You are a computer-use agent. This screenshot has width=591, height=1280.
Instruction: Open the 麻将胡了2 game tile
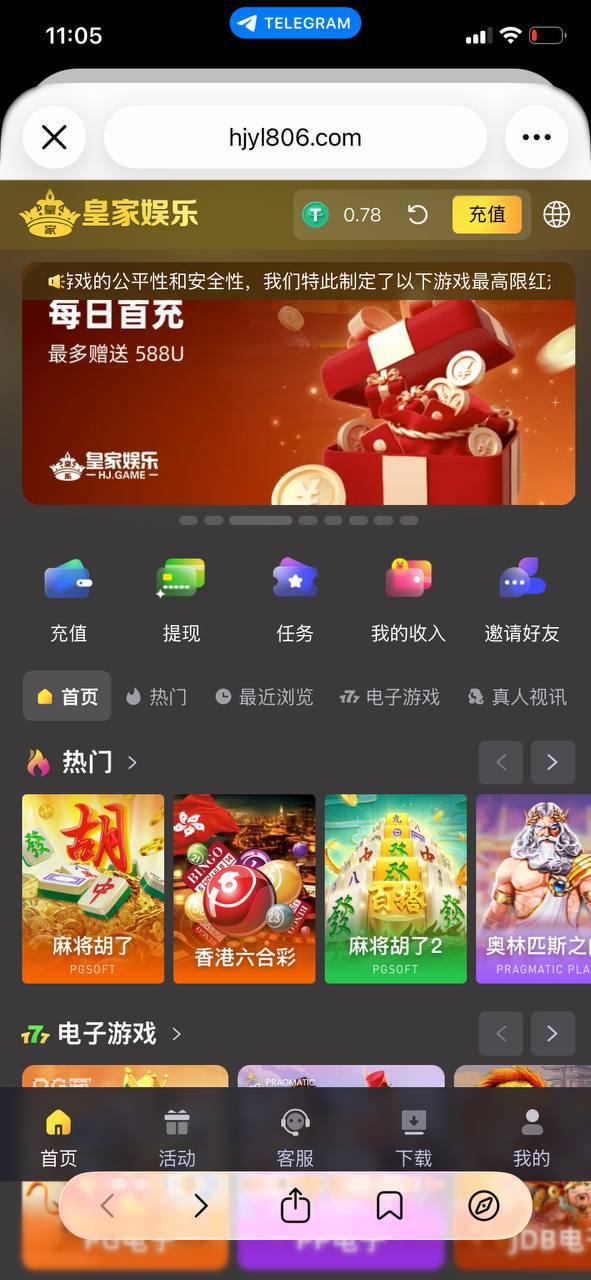coord(396,889)
